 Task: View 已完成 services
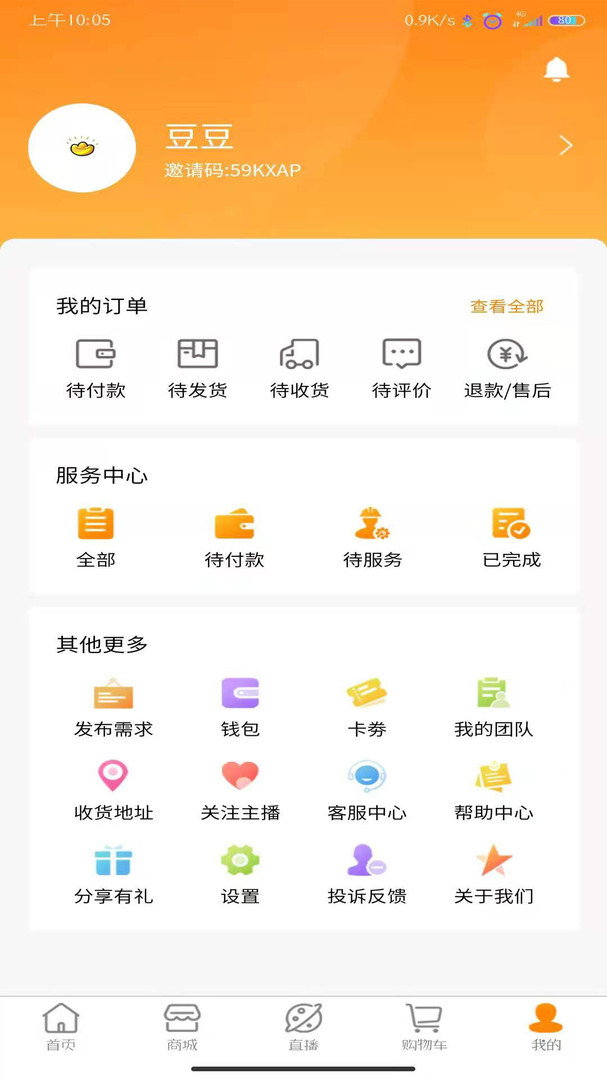[x=511, y=537]
